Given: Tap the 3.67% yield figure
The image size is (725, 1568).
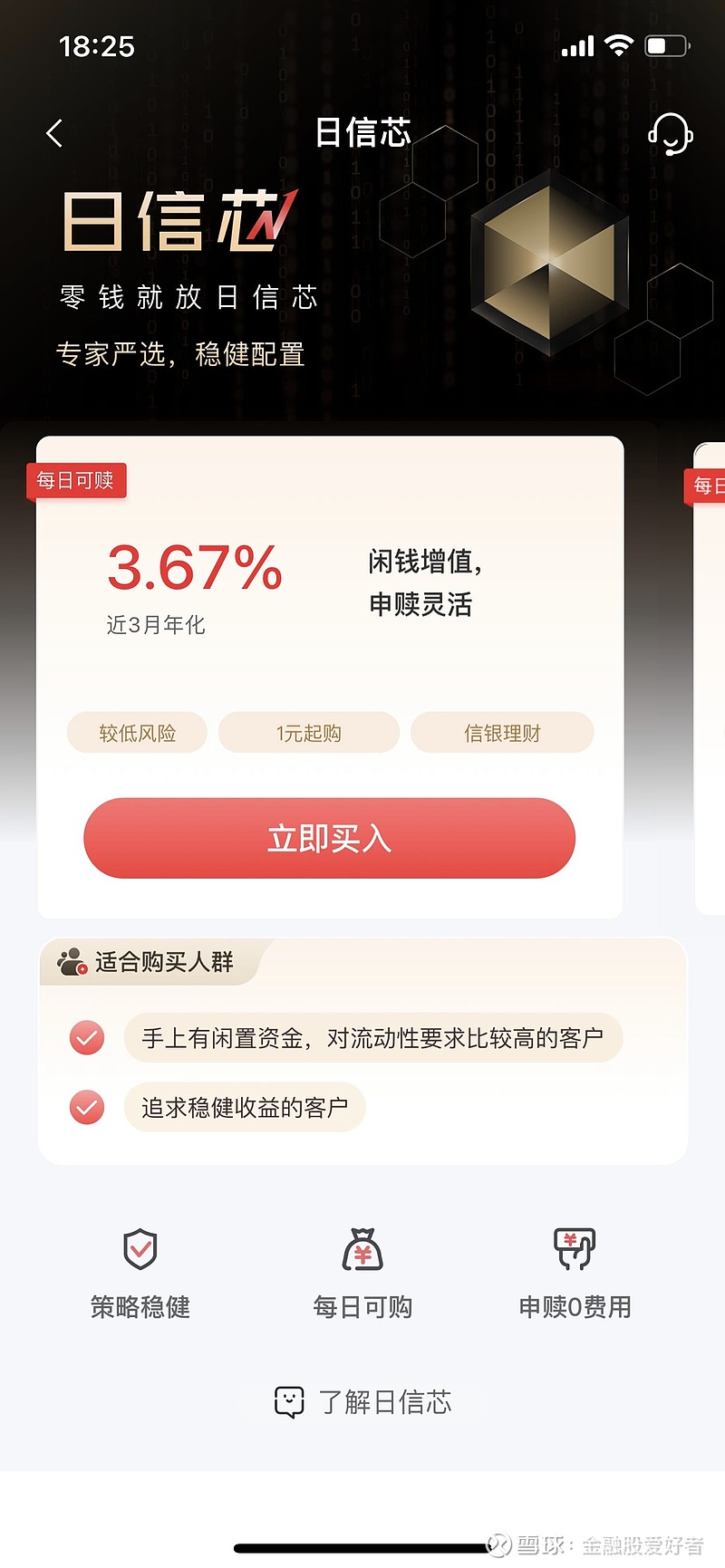Looking at the screenshot, I should tap(194, 569).
